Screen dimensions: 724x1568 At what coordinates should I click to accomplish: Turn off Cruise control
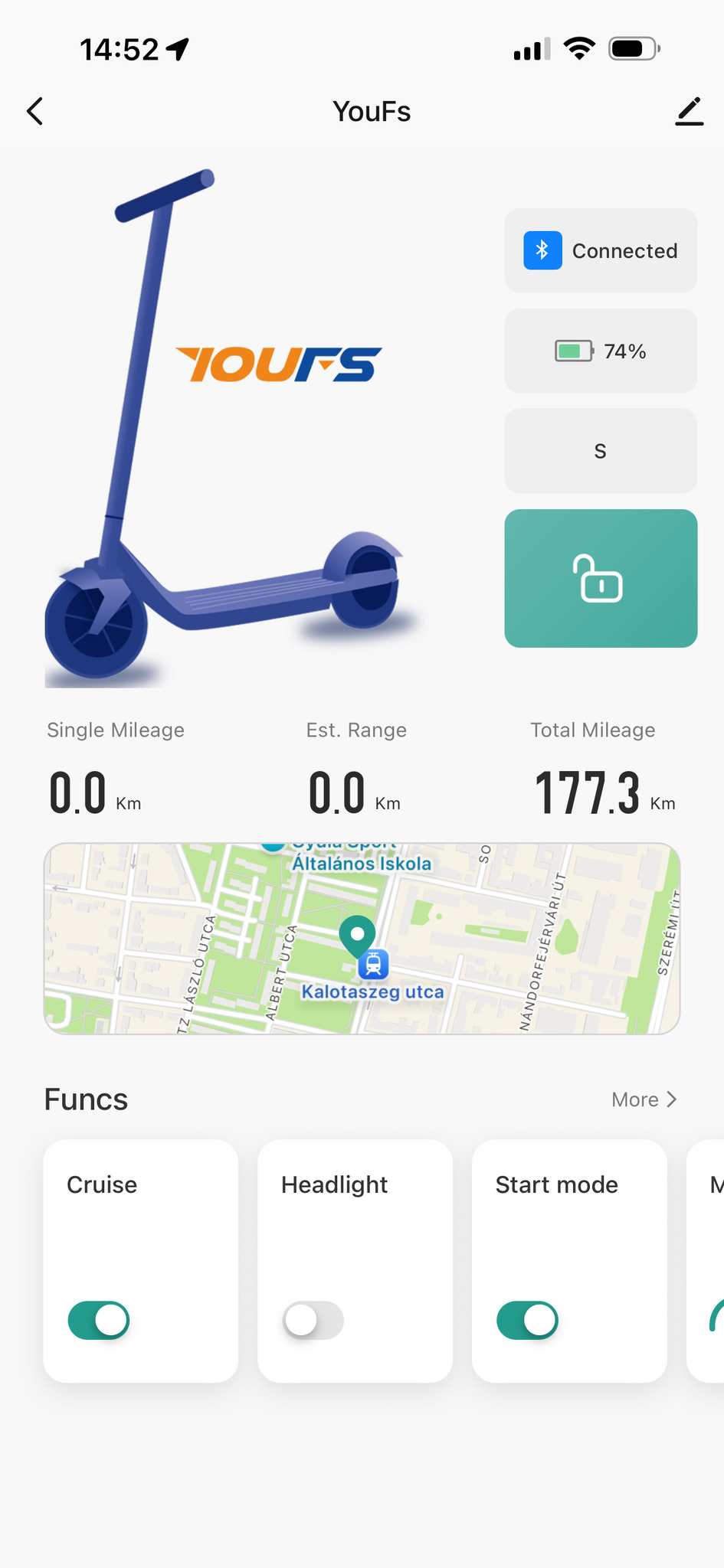(x=99, y=1321)
